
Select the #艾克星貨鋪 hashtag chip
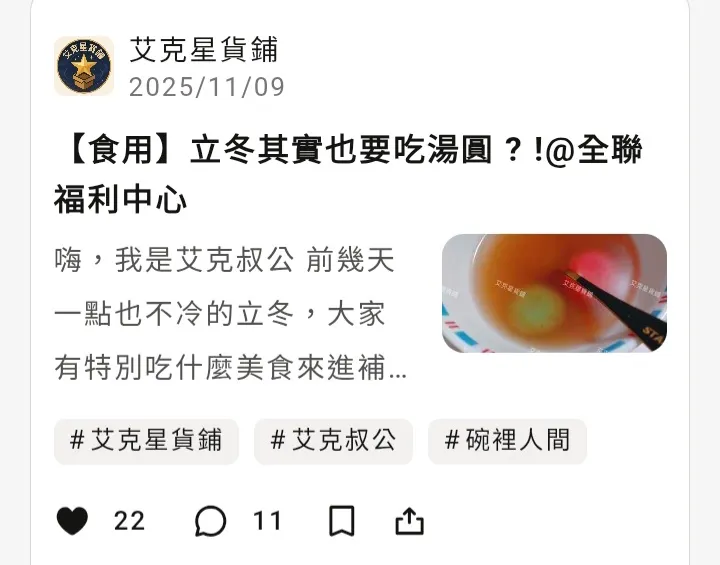[146, 441]
